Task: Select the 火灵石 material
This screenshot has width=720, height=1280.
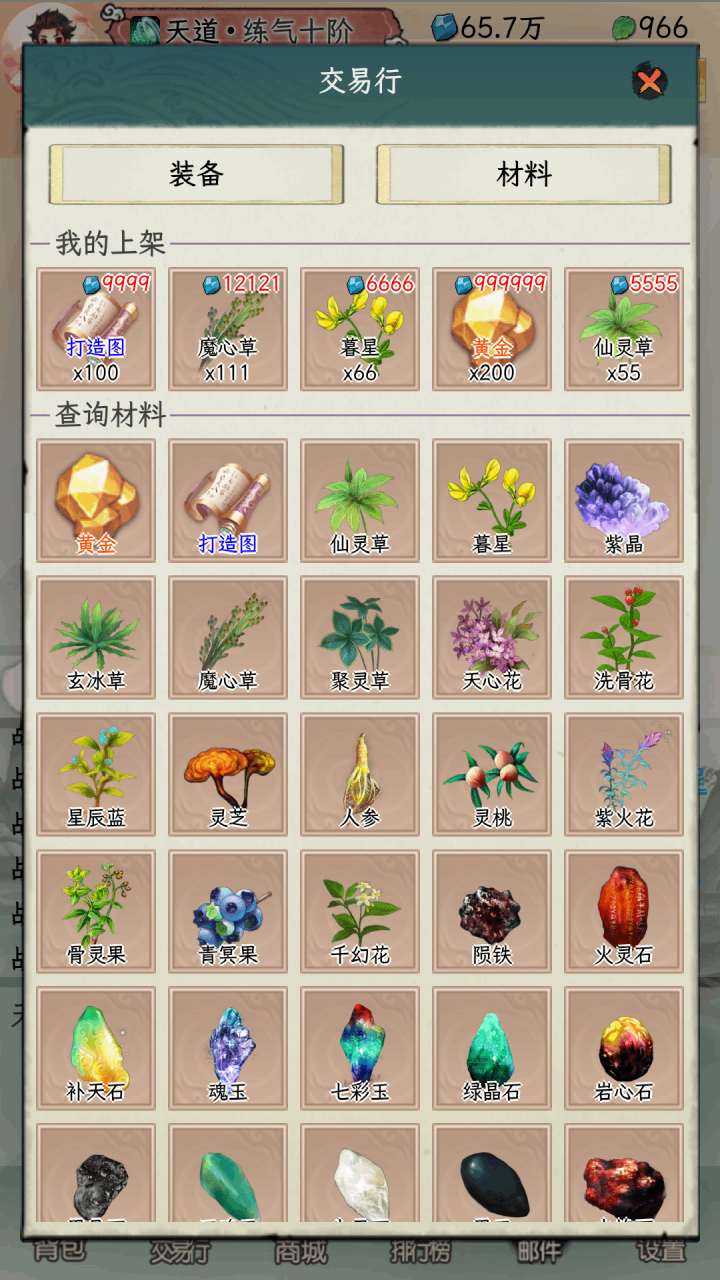Action: point(624,910)
